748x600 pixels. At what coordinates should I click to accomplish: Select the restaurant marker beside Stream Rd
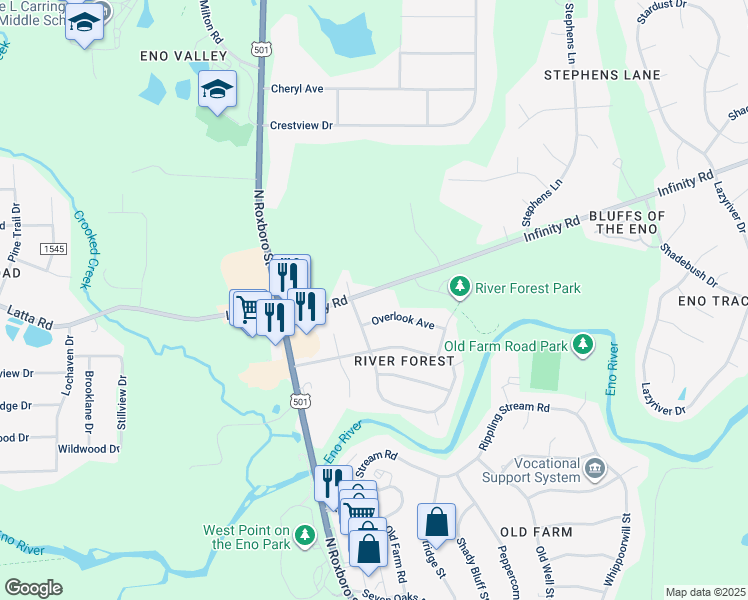click(x=332, y=483)
